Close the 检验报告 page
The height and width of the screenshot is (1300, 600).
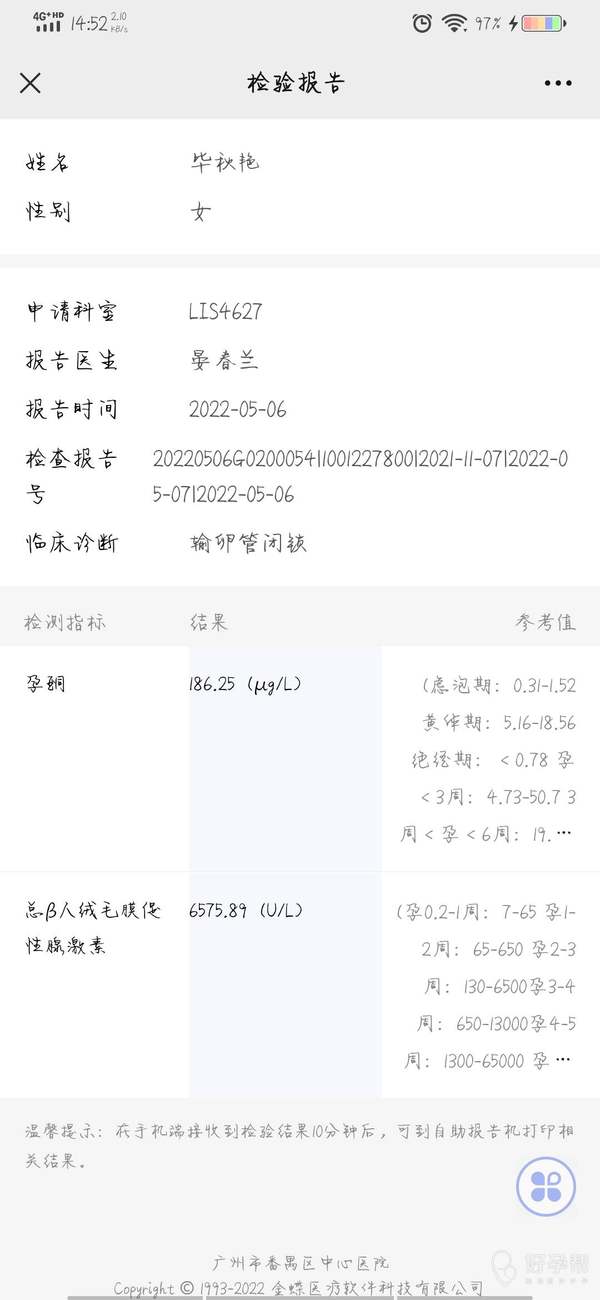(x=31, y=83)
